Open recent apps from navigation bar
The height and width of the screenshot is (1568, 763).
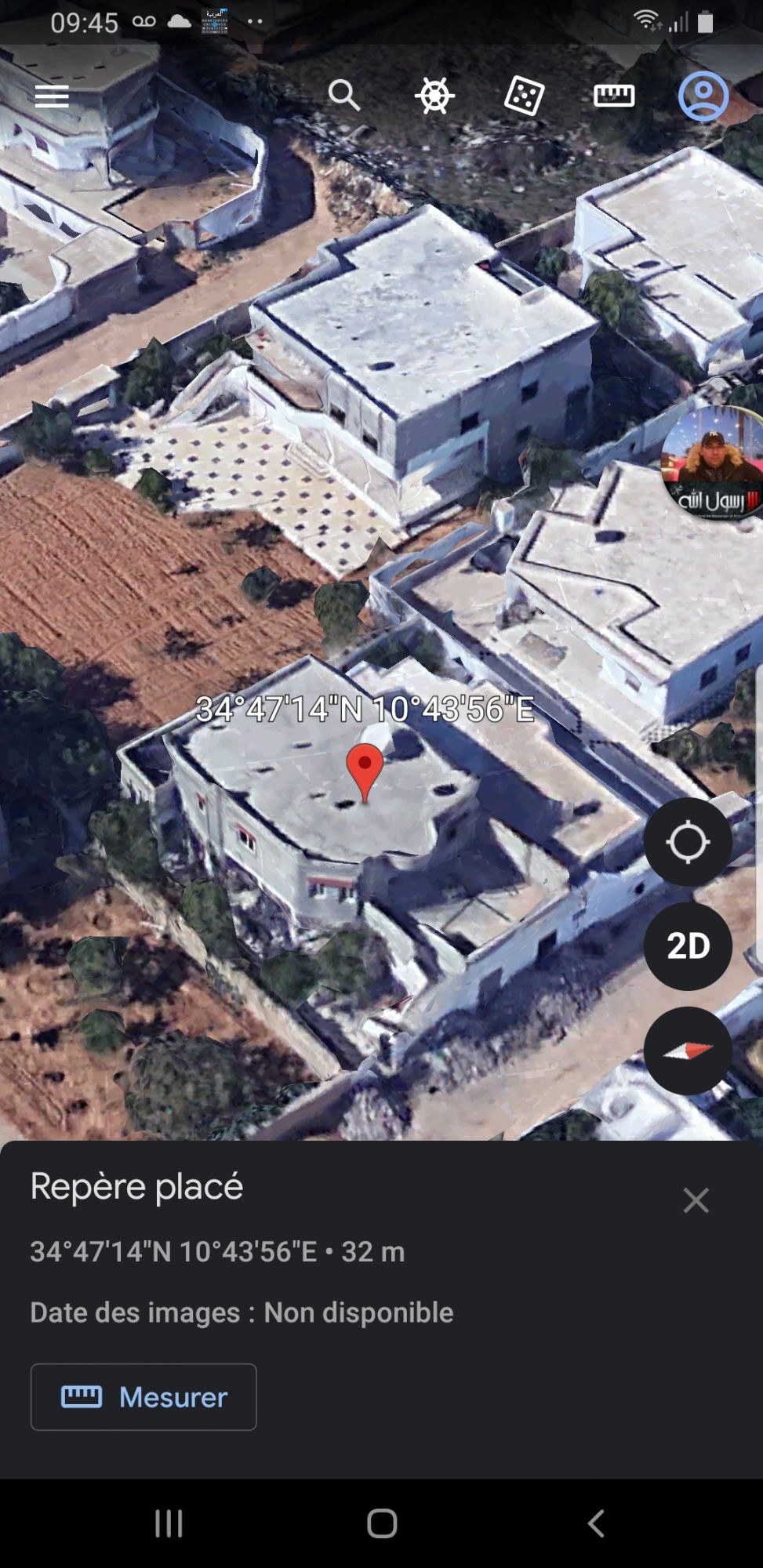tap(169, 1523)
